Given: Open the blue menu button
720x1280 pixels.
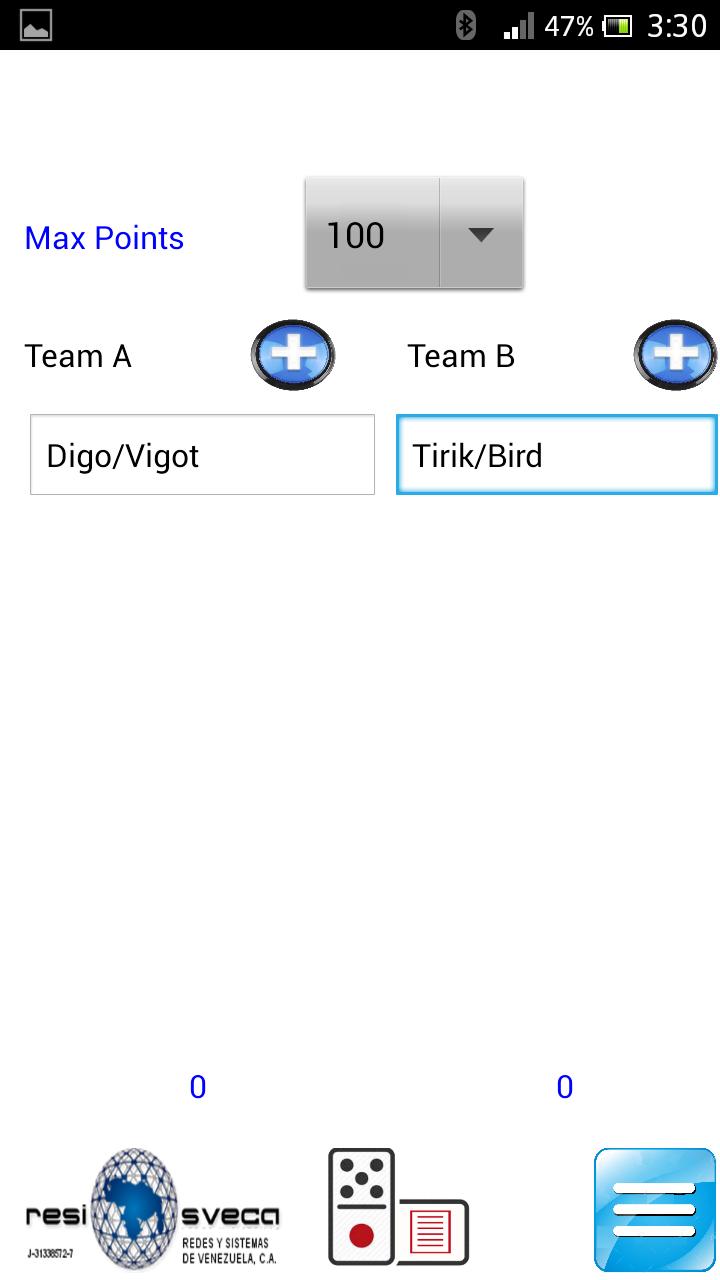Looking at the screenshot, I should 655,1208.
